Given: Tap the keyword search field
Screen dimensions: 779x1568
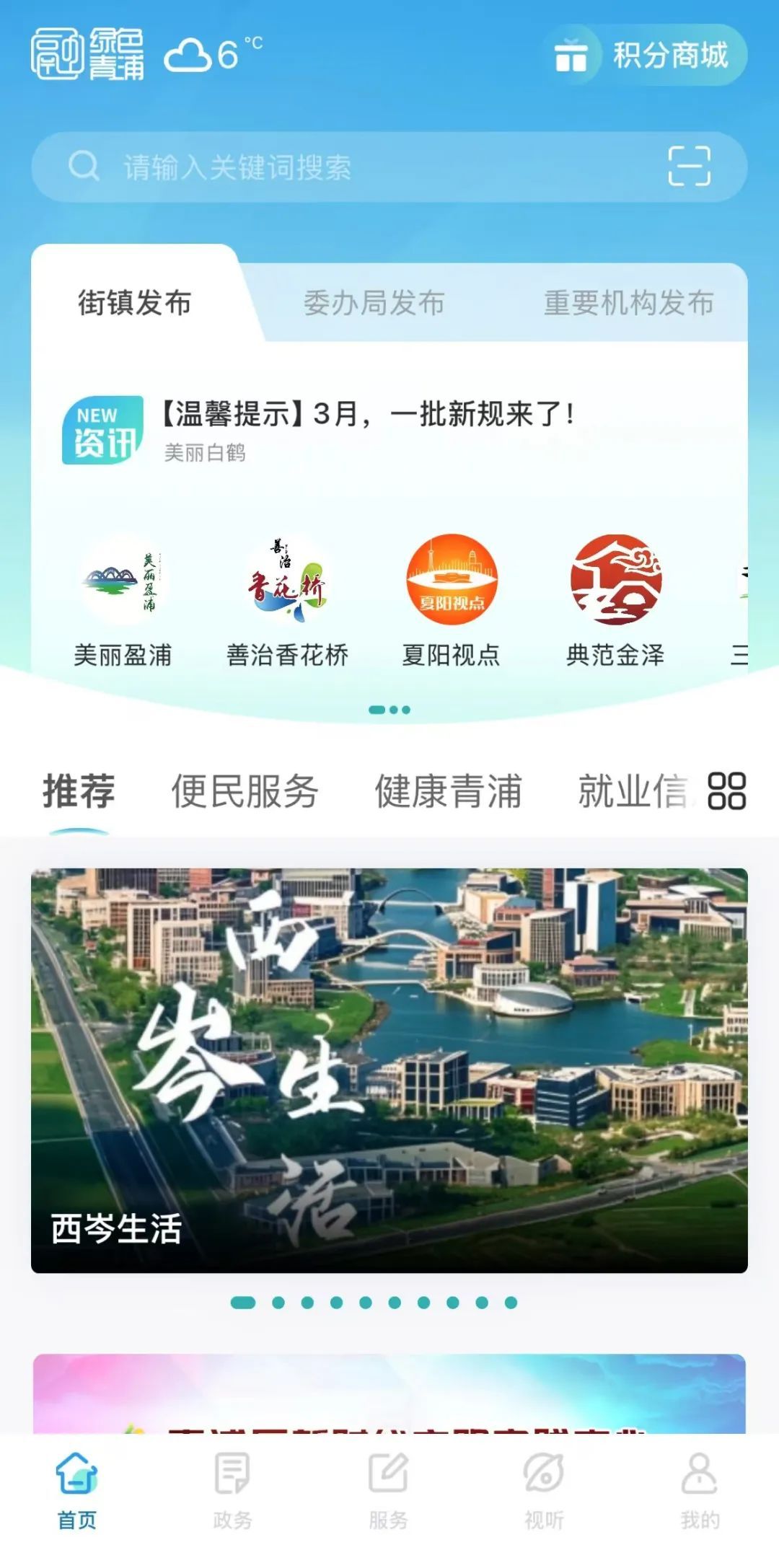Looking at the screenshot, I should click(x=361, y=167).
